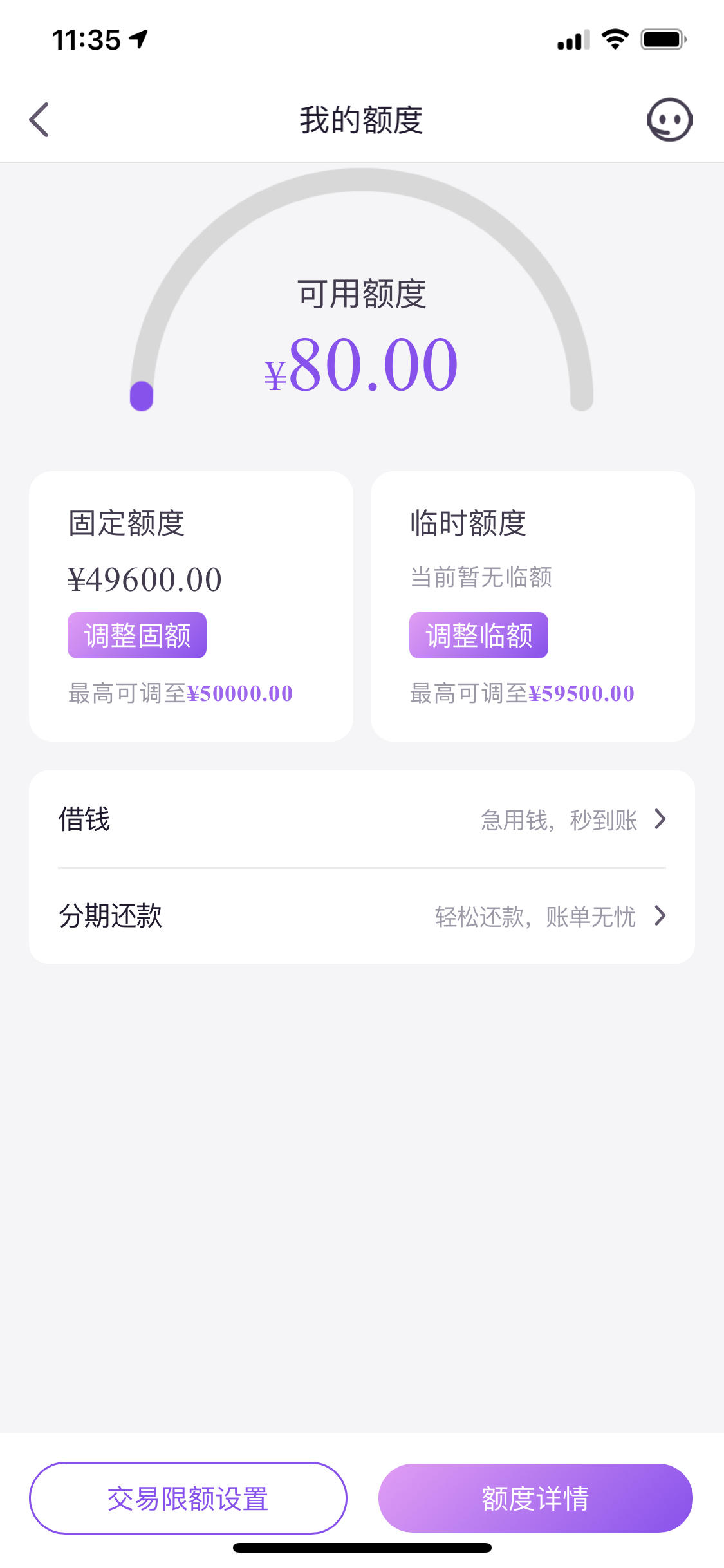Open the customer service assistant icon
Image resolution: width=724 pixels, height=1568 pixels.
669,120
